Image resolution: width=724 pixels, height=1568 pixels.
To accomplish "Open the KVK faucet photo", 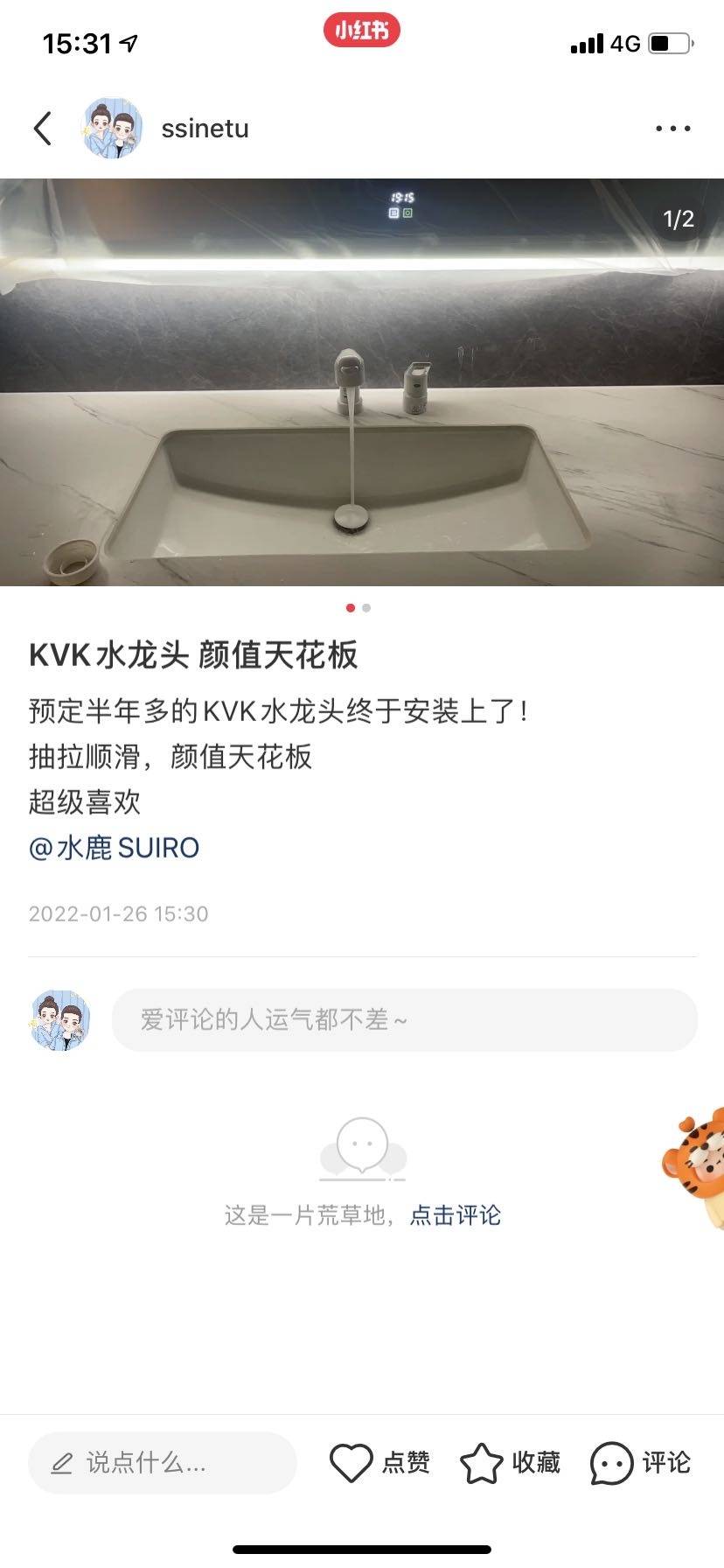I will [x=362, y=382].
